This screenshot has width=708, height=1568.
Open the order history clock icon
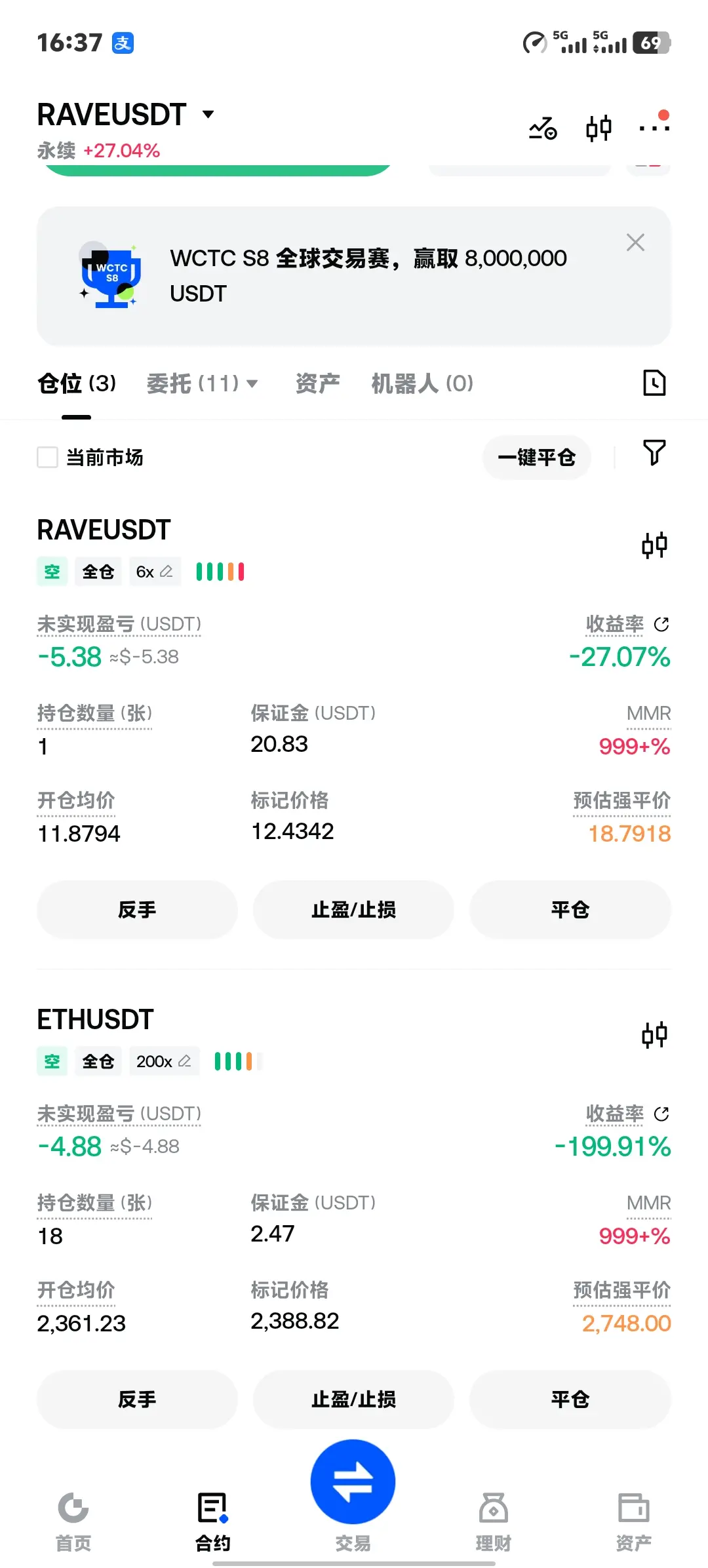click(654, 383)
